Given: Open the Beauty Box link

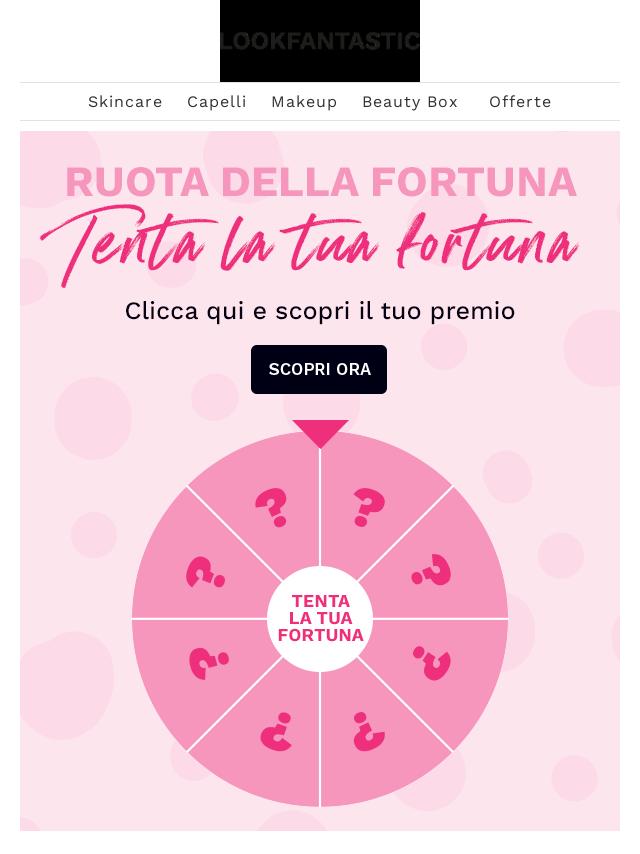Looking at the screenshot, I should [x=410, y=102].
